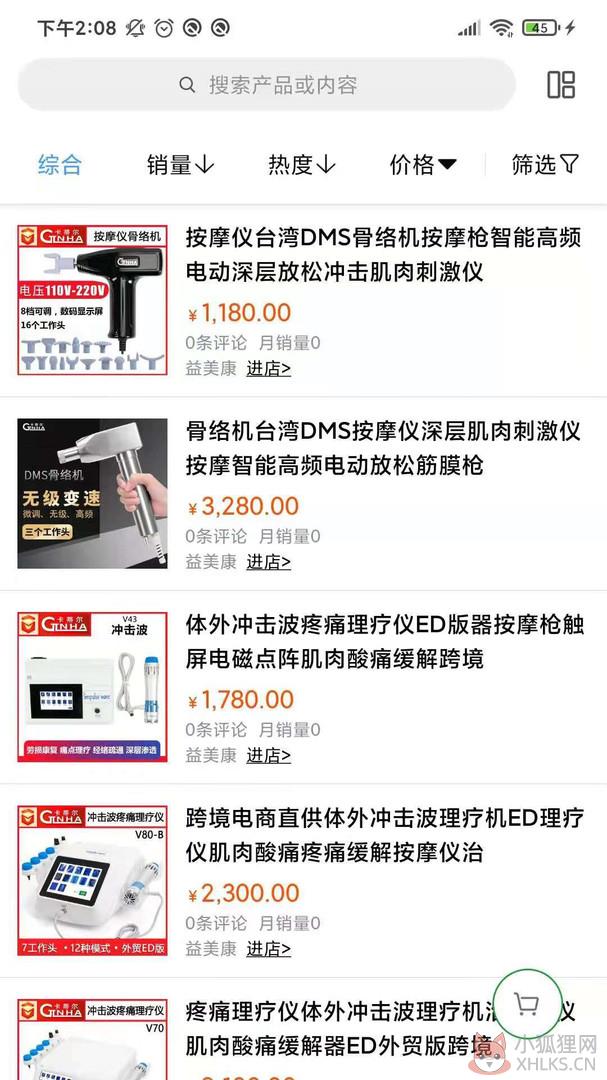Open the ¥2,300.00 跨境电商直供 product

[303, 881]
